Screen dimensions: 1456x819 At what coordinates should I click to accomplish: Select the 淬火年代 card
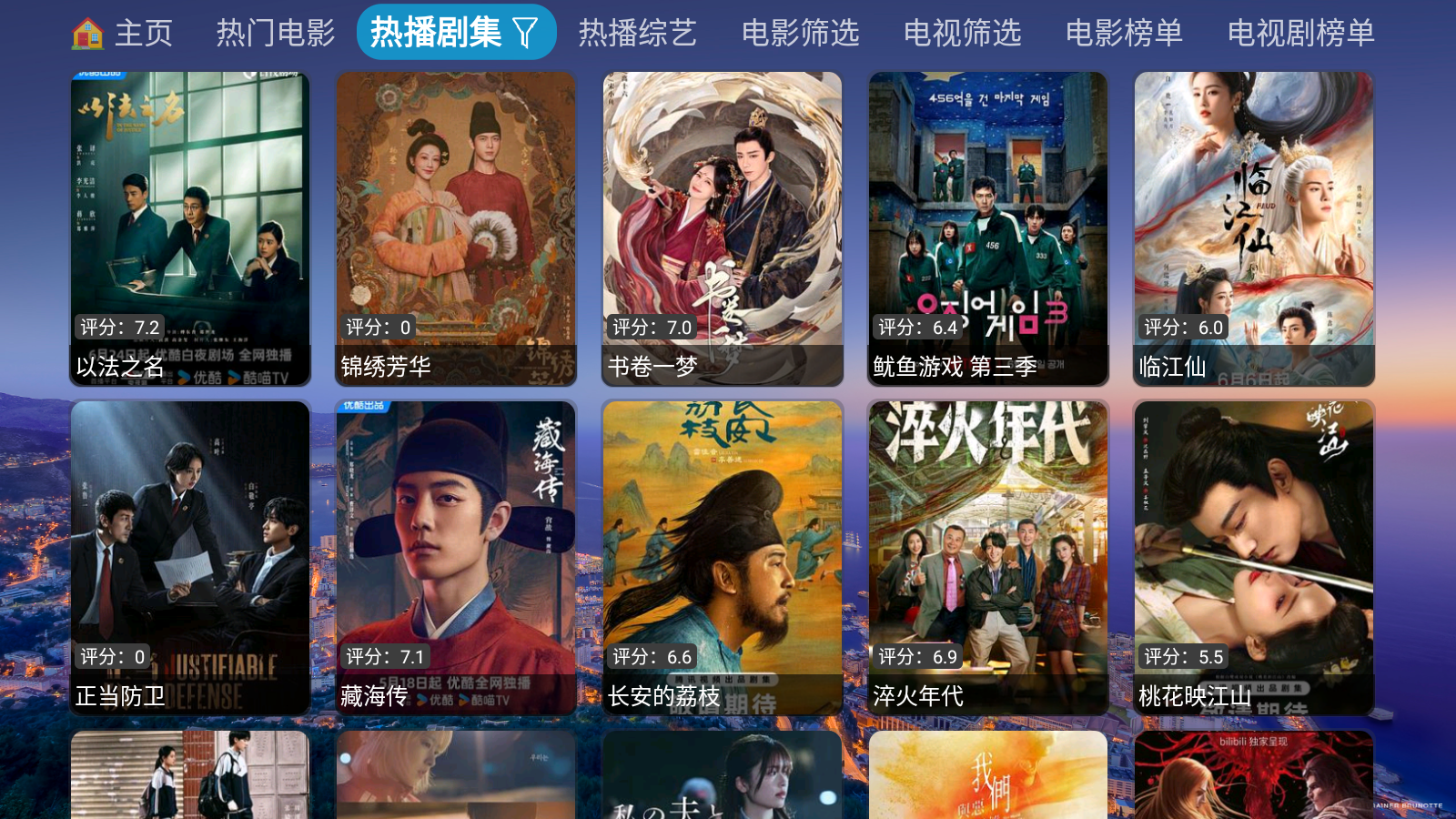(x=988, y=557)
